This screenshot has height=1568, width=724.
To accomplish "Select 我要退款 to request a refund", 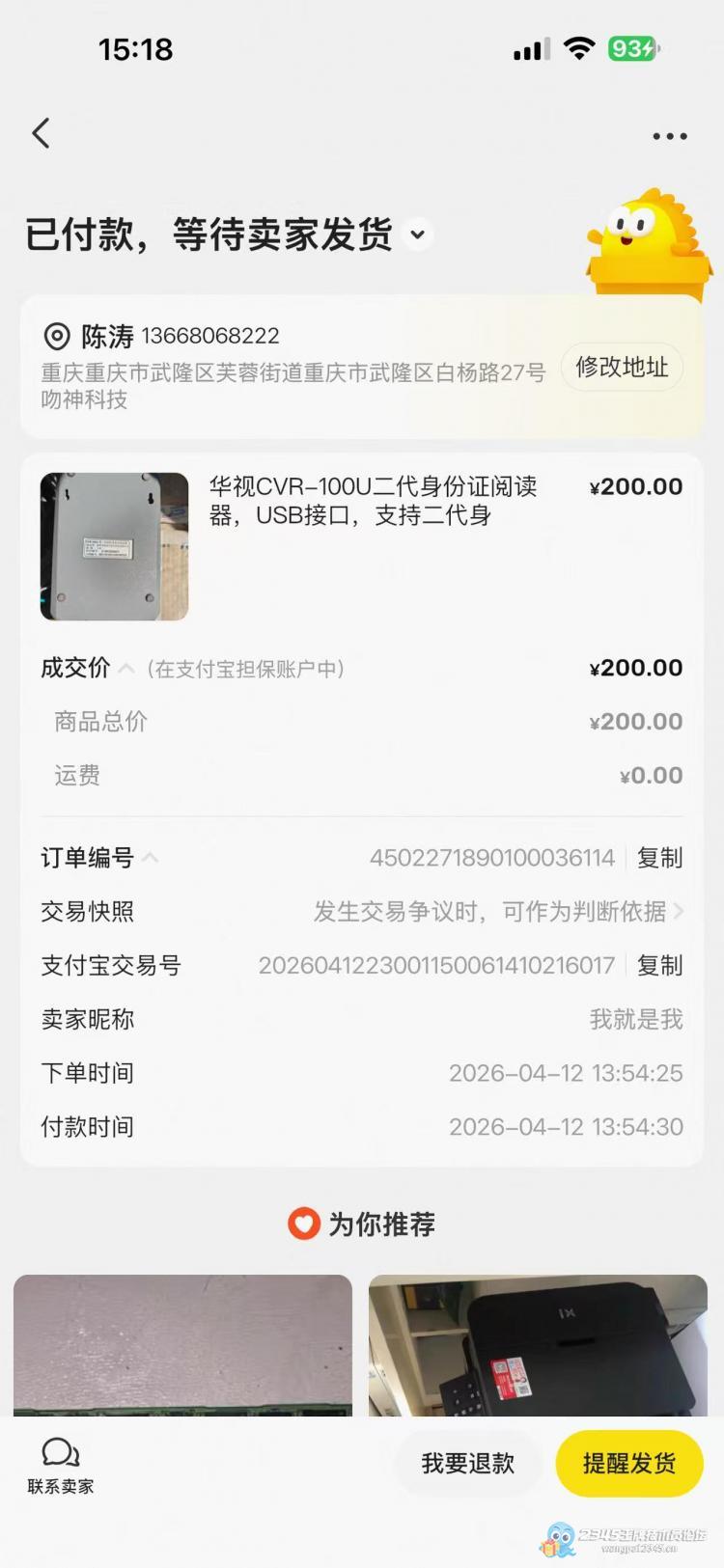I will click(x=468, y=1464).
